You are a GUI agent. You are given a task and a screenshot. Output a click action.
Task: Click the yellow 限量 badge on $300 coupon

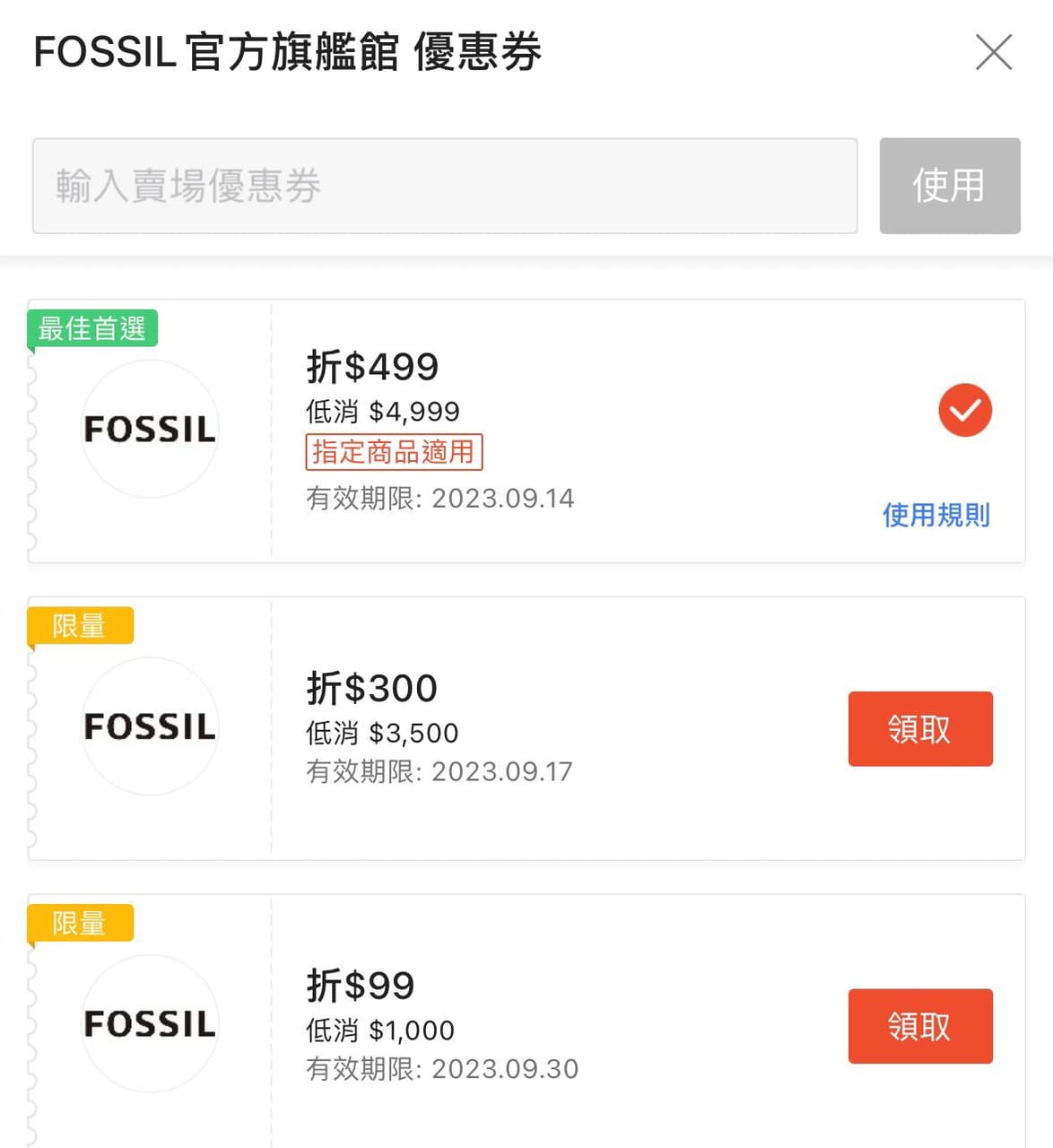point(80,625)
